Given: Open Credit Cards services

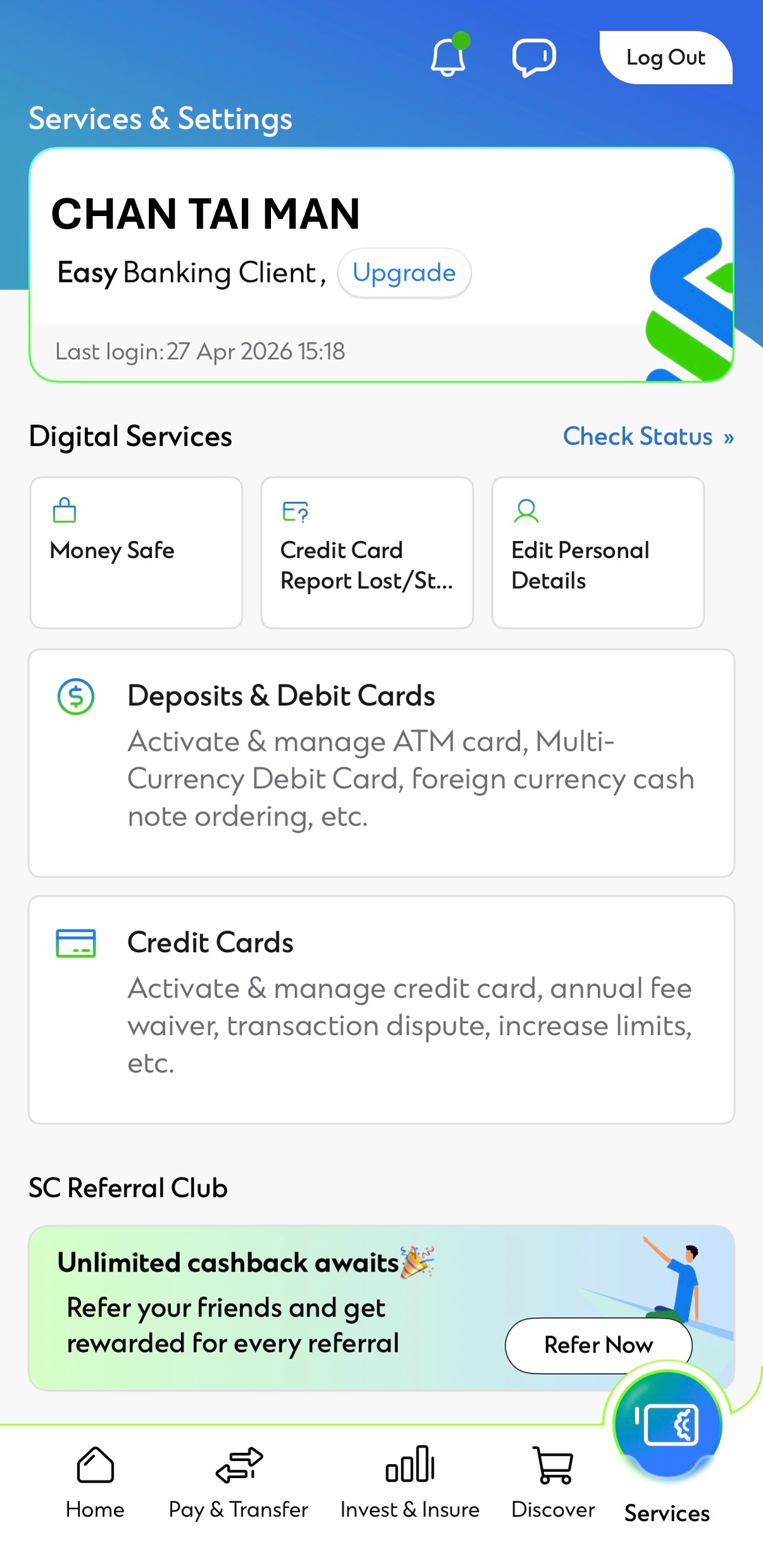Looking at the screenshot, I should [x=381, y=1010].
